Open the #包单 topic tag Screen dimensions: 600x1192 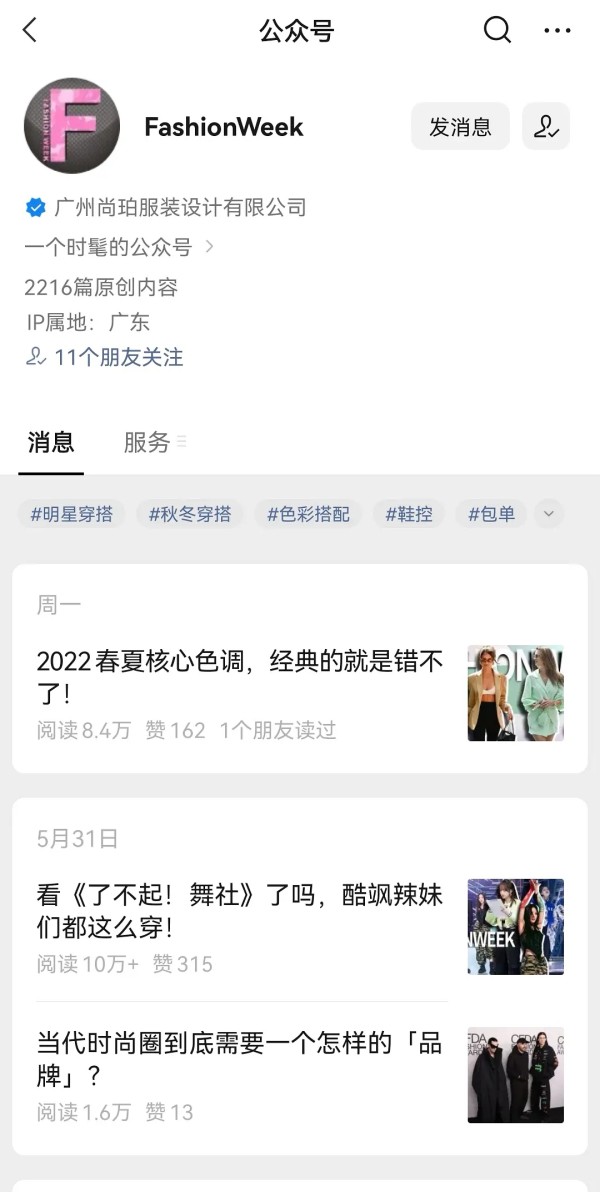(491, 514)
